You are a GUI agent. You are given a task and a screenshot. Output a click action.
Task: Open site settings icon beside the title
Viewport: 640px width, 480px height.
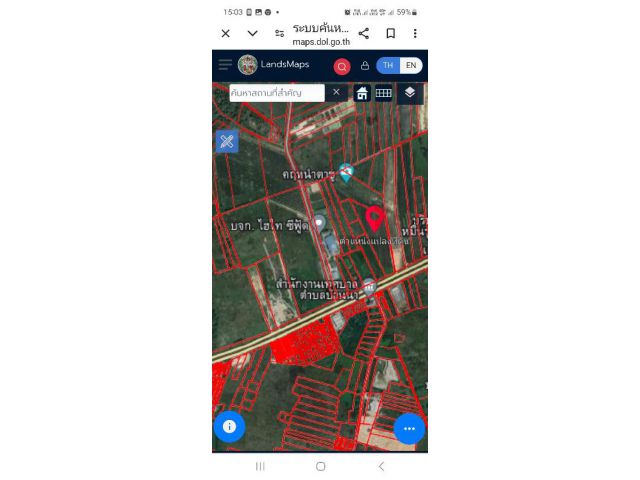click(279, 33)
